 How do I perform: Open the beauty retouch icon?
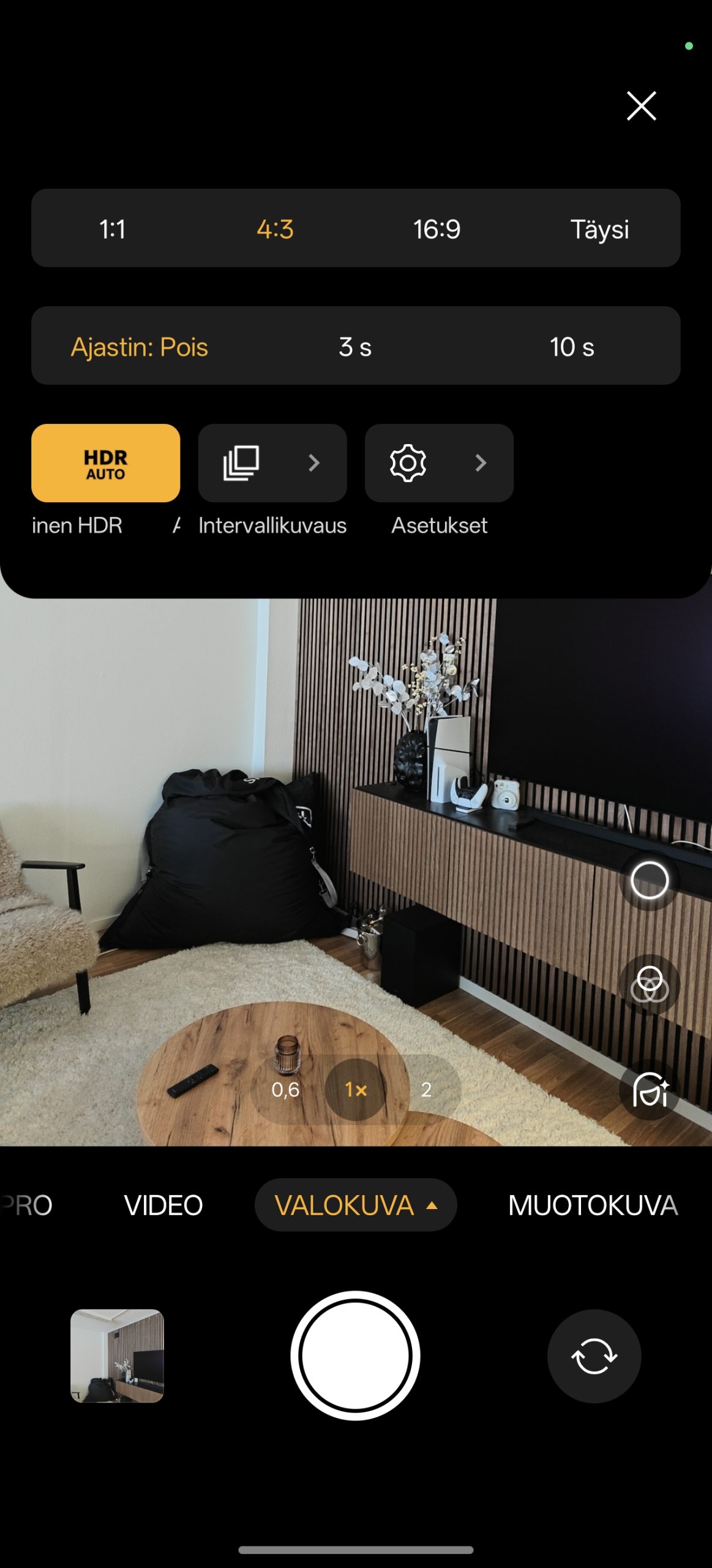tap(649, 1090)
